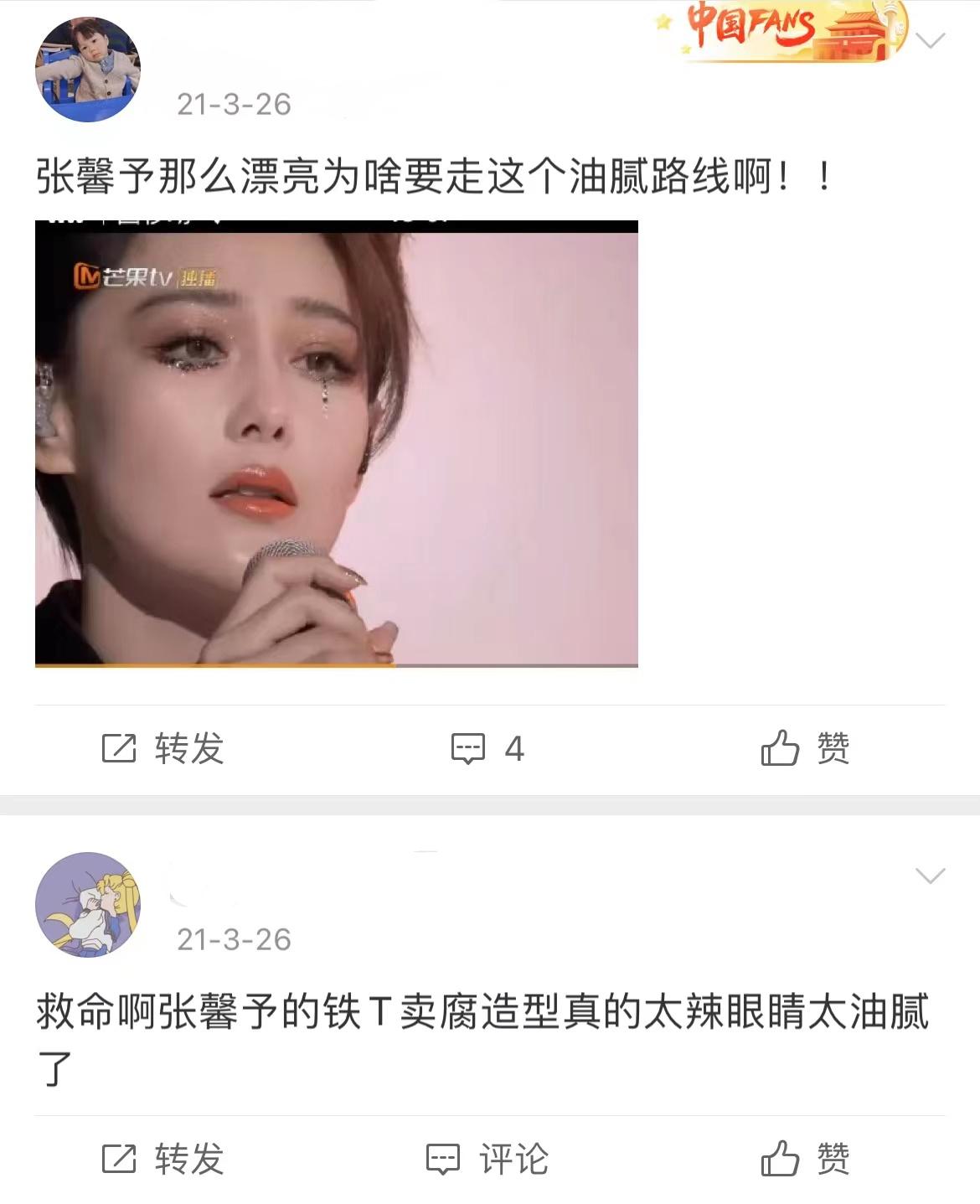Repost the 救命啊张馨予 post
Screen dimensions: 980x1204
click(x=163, y=1160)
